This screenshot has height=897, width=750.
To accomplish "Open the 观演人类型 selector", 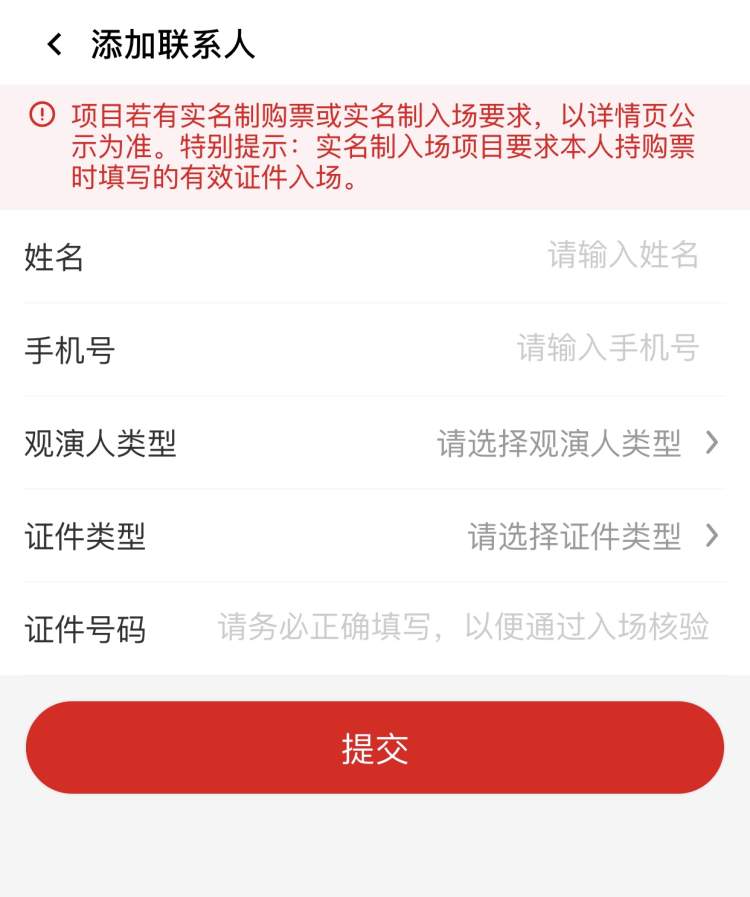I will tap(576, 442).
